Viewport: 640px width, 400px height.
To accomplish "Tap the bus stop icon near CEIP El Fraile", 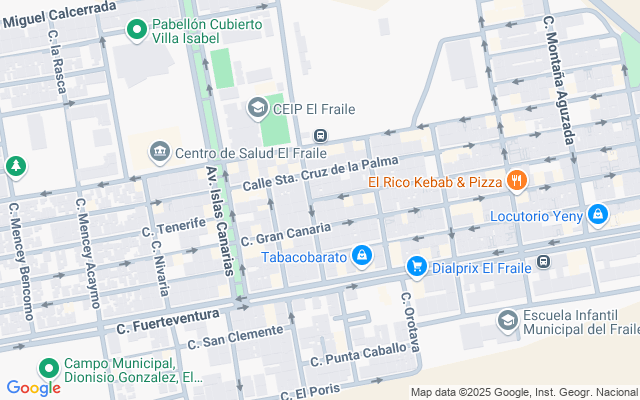I will click(x=320, y=136).
